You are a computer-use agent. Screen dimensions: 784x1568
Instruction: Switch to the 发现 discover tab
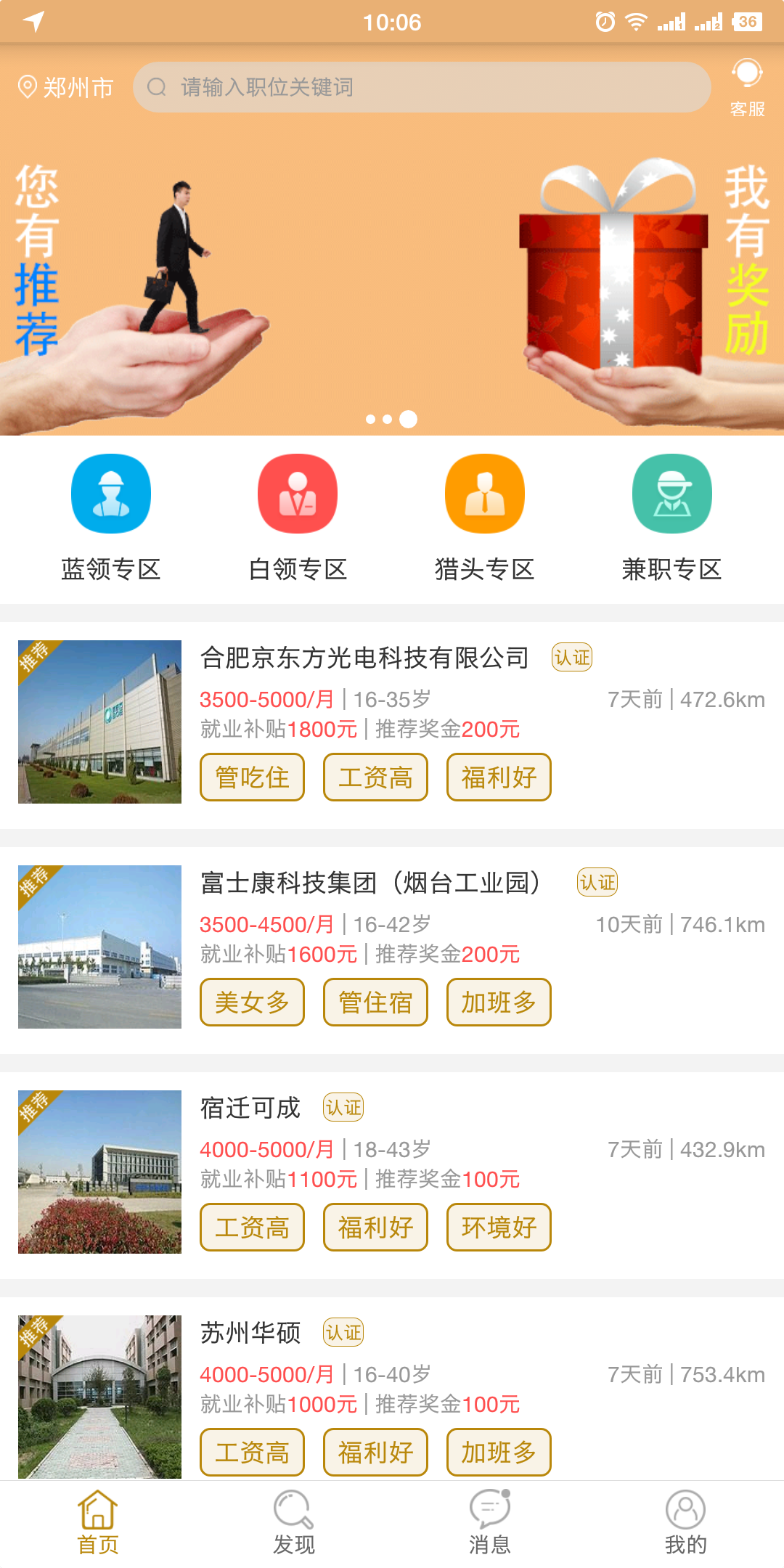point(294,1523)
